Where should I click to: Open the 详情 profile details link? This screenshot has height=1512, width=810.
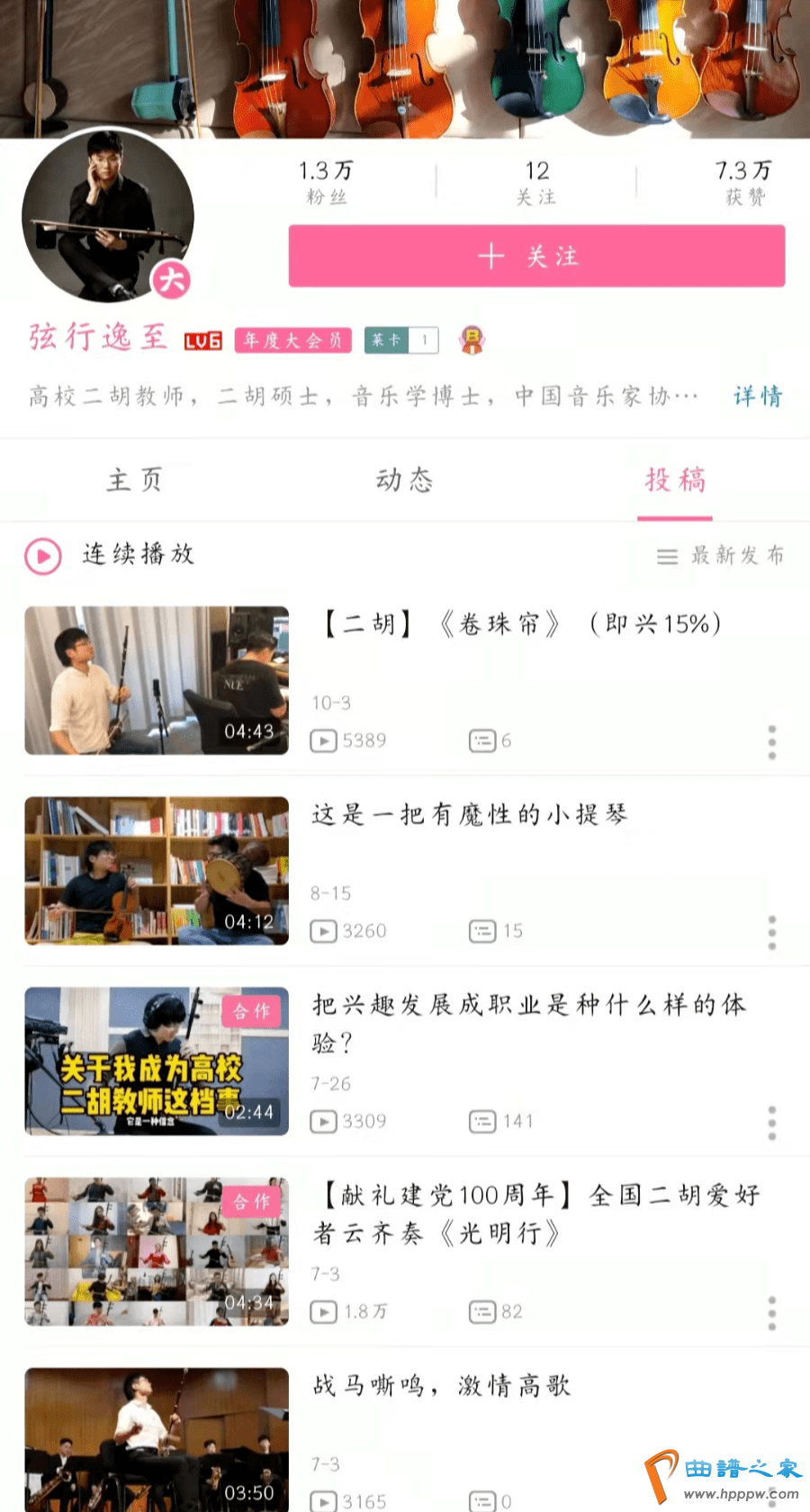(757, 397)
